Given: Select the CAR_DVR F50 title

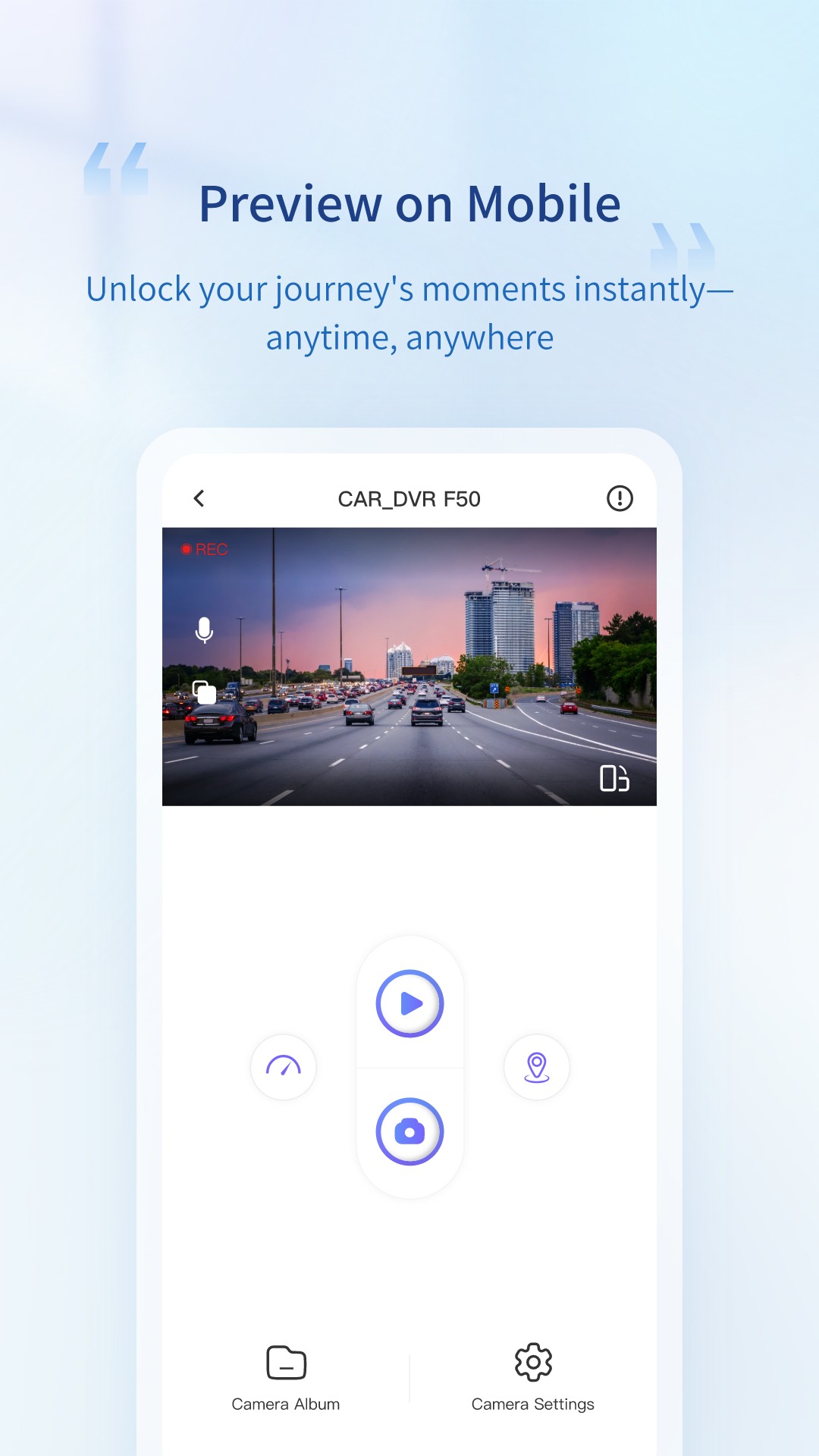Looking at the screenshot, I should pos(409,498).
